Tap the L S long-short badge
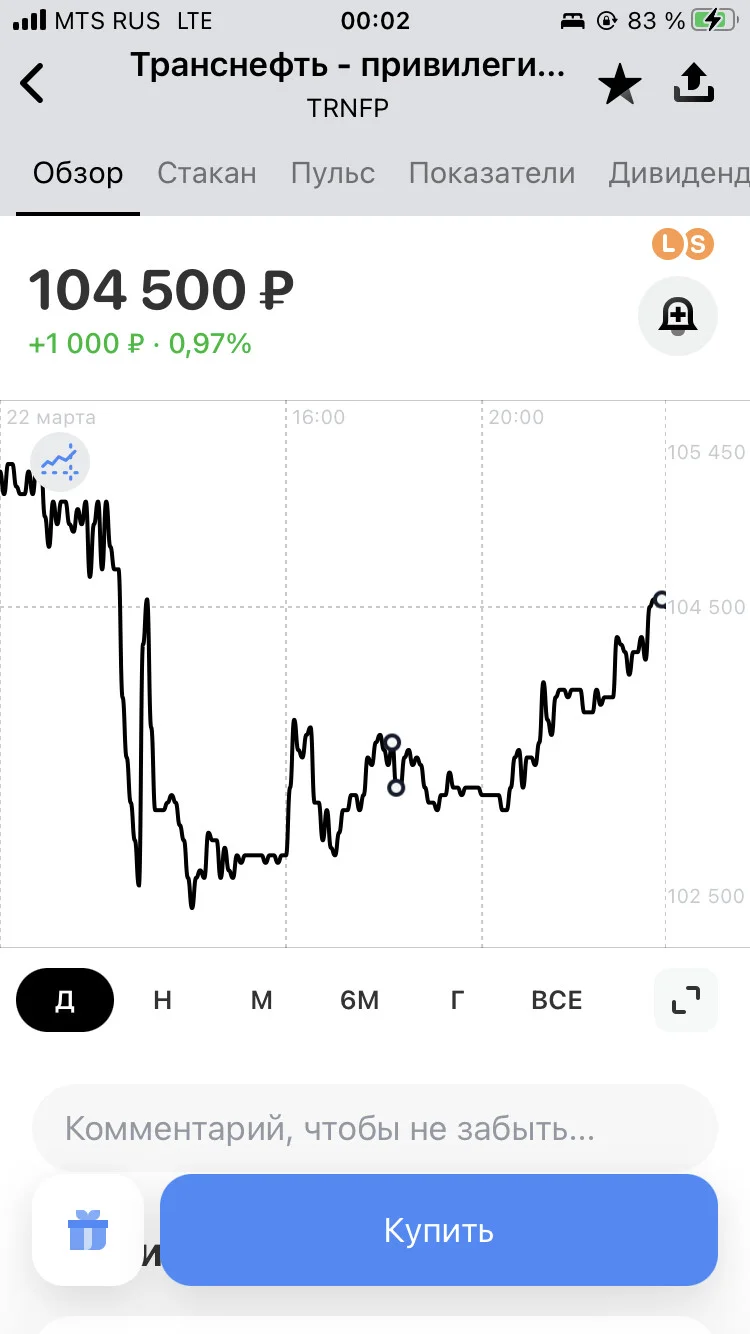750x1334 pixels. (683, 243)
